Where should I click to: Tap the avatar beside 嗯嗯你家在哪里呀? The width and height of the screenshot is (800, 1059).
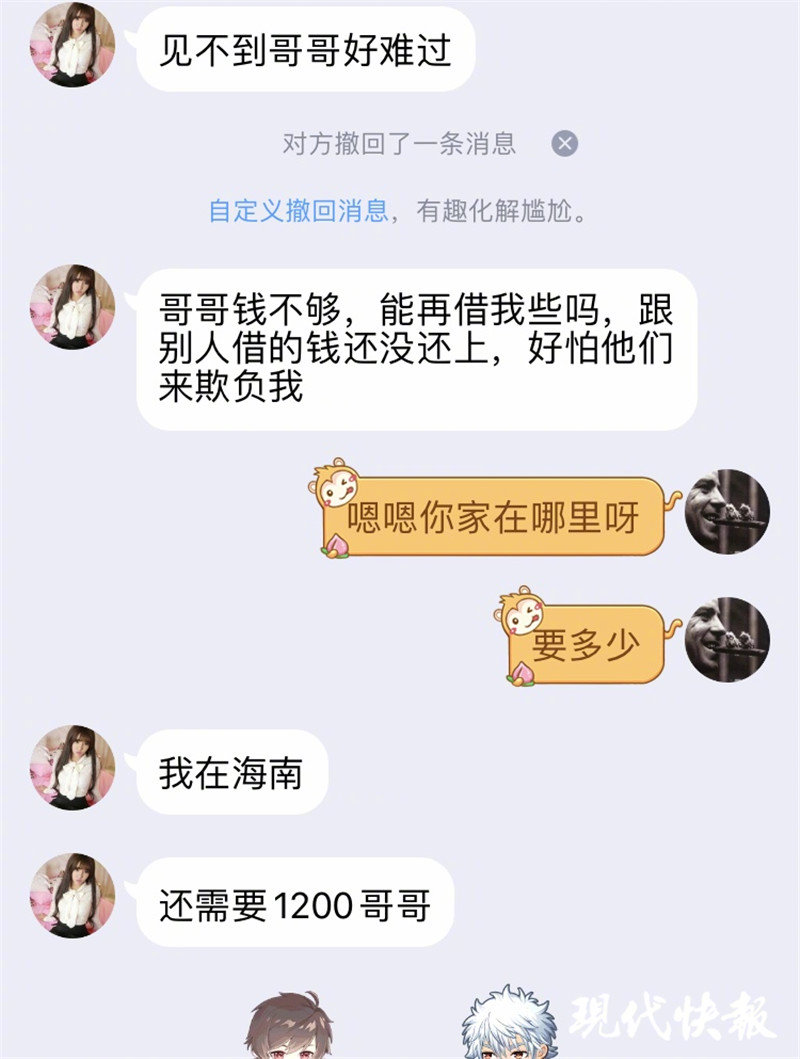(x=727, y=512)
